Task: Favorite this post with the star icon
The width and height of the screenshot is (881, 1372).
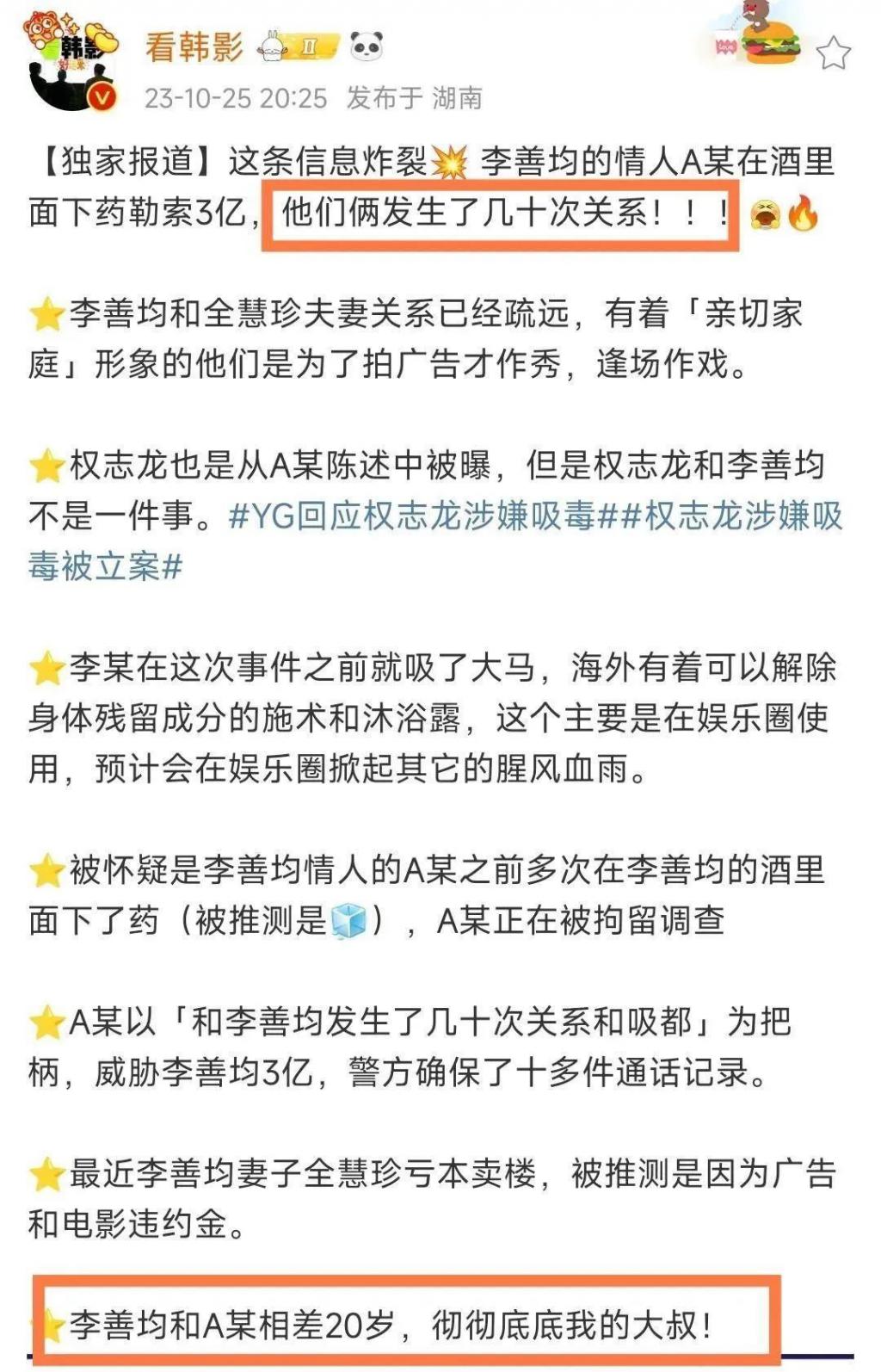Action: 832,53
